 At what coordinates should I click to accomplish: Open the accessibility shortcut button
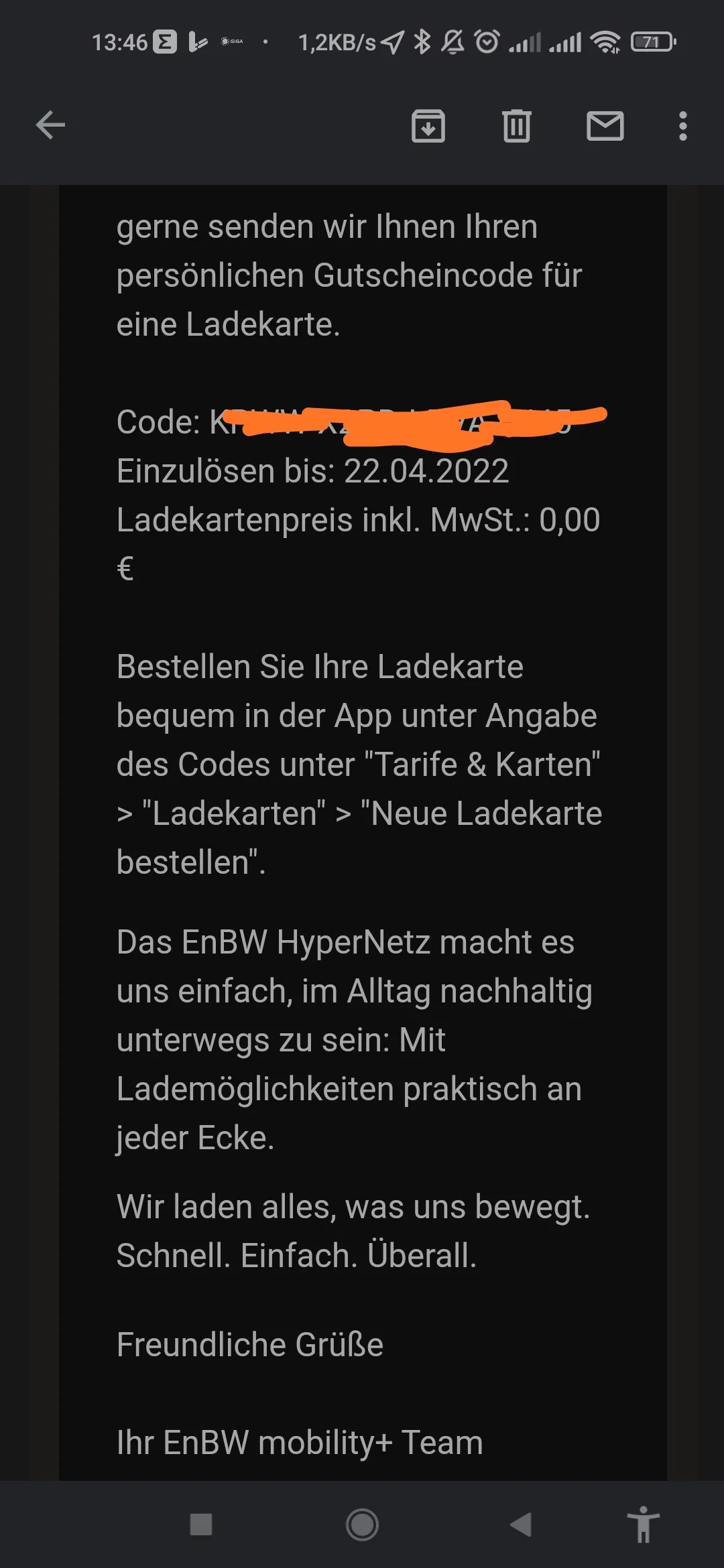[x=644, y=1524]
